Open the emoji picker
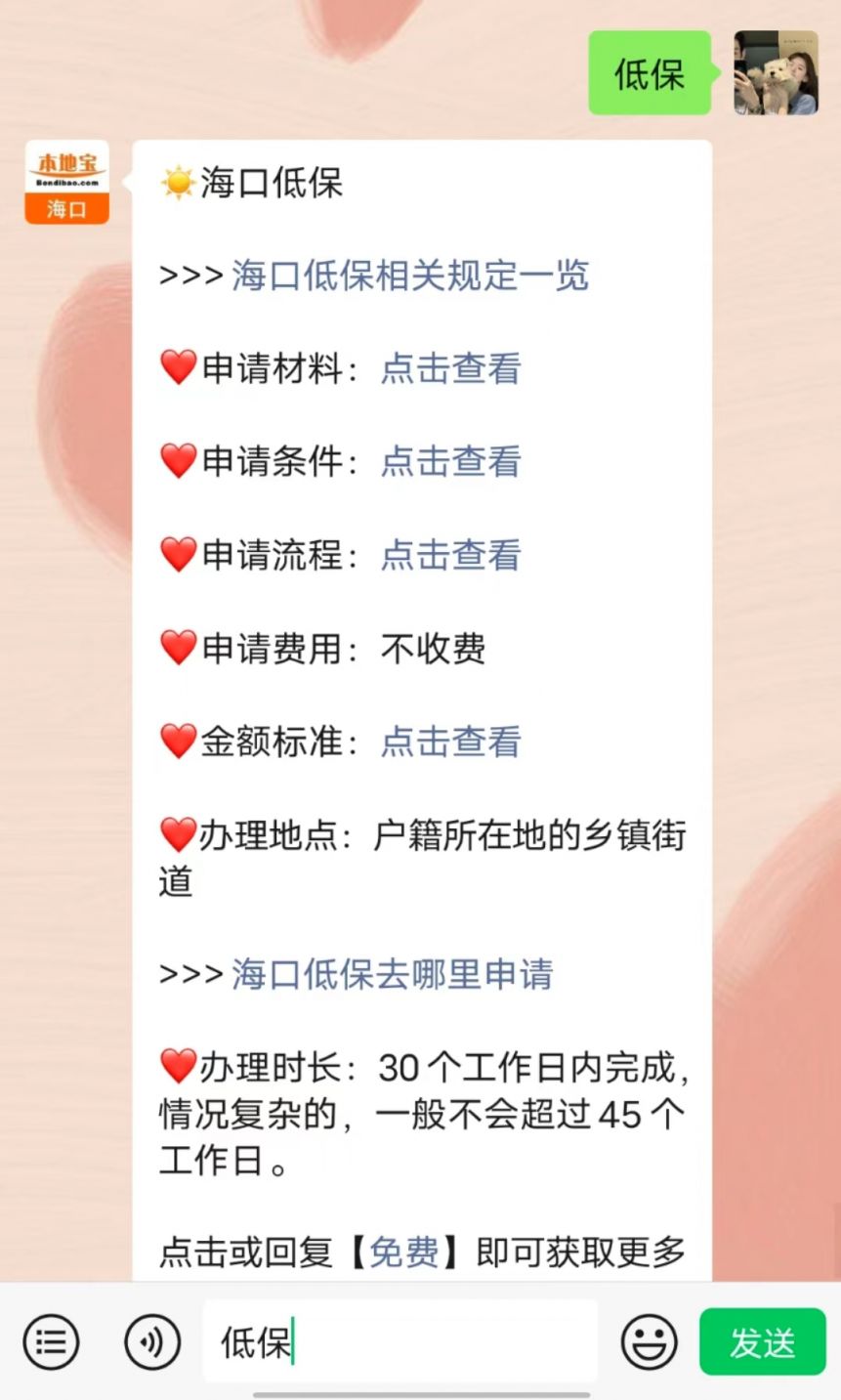 click(x=649, y=1342)
